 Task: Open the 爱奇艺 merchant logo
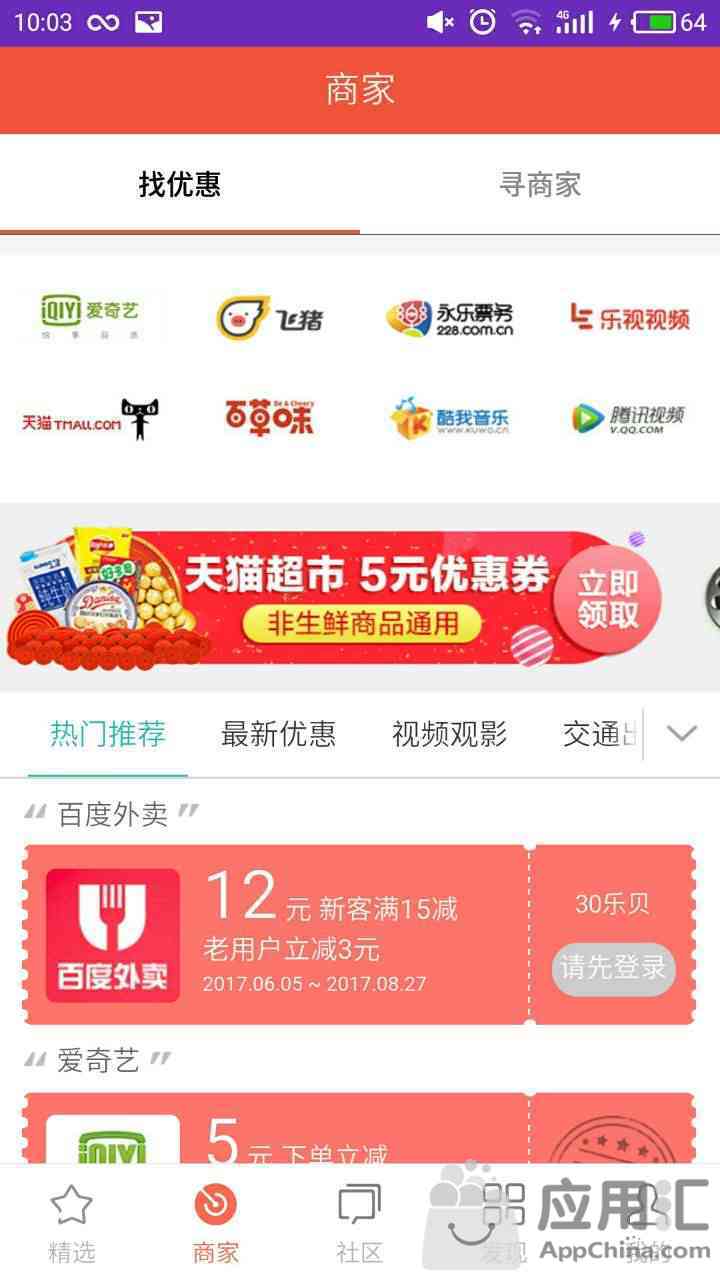point(91,317)
